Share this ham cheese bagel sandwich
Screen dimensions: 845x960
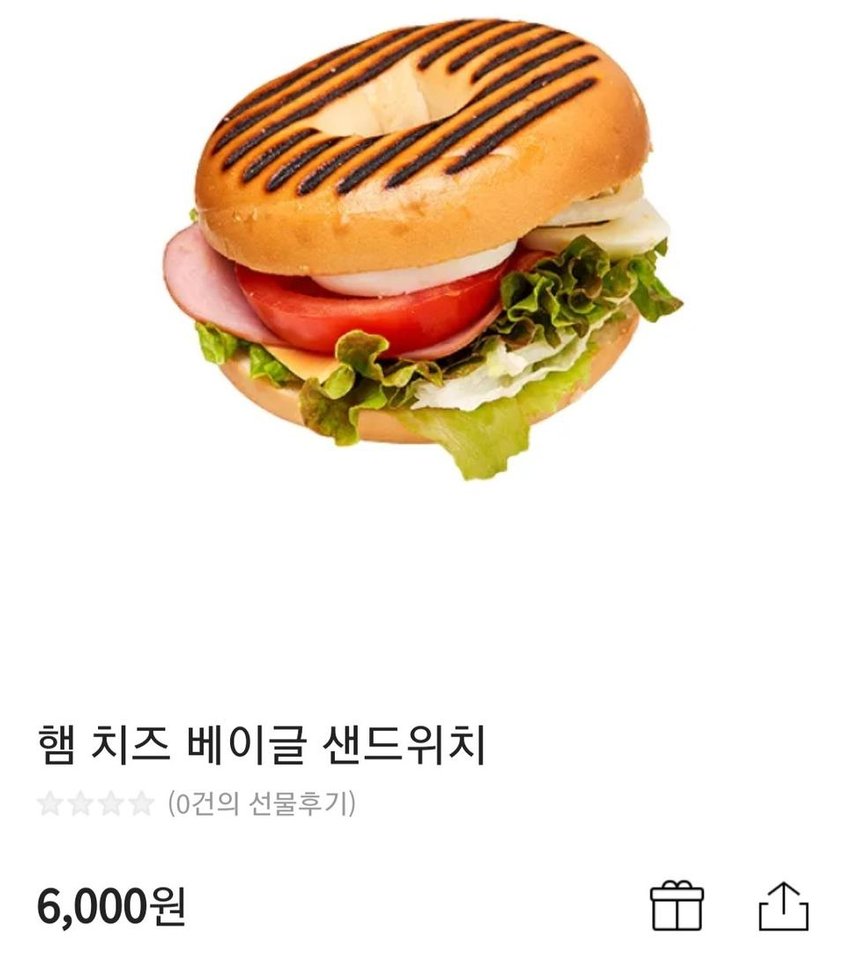pyautogui.click(x=783, y=906)
